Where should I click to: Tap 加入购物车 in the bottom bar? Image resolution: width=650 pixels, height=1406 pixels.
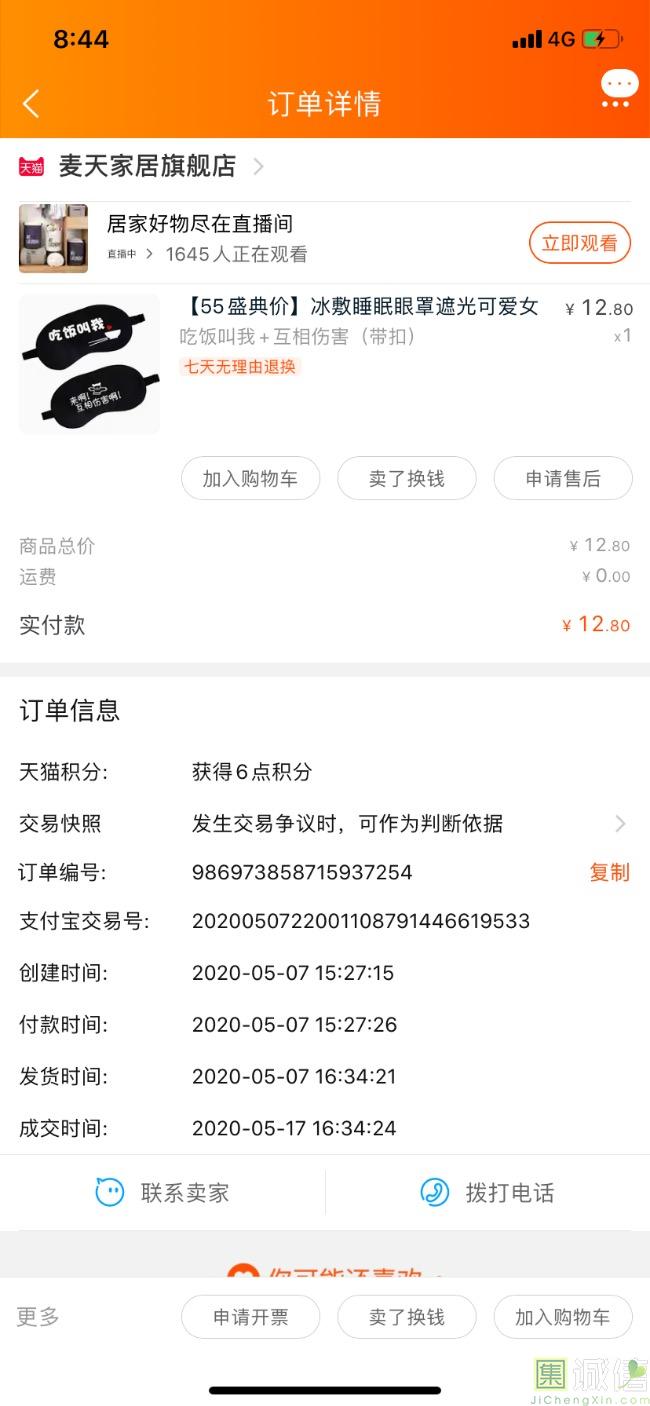[562, 1317]
